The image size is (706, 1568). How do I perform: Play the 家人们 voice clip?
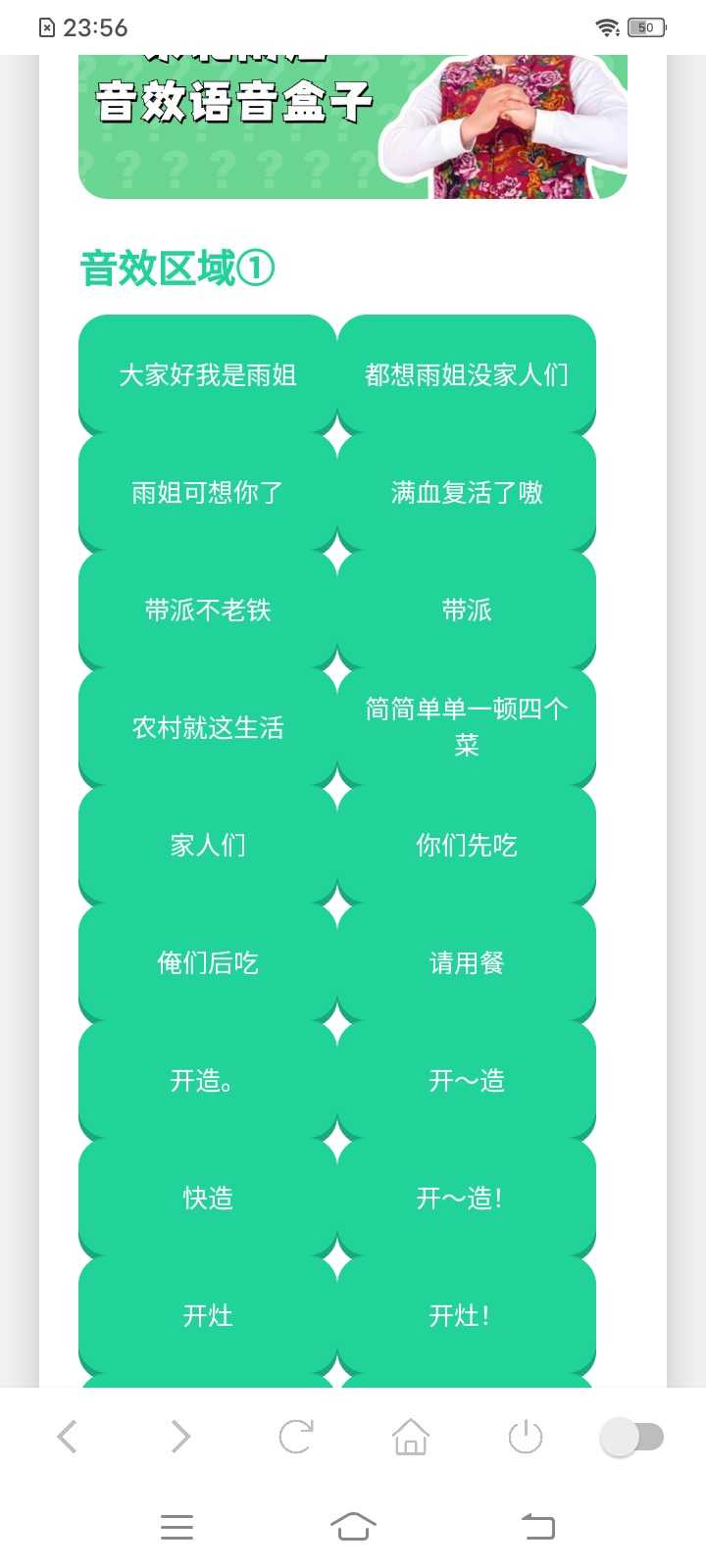coord(207,845)
